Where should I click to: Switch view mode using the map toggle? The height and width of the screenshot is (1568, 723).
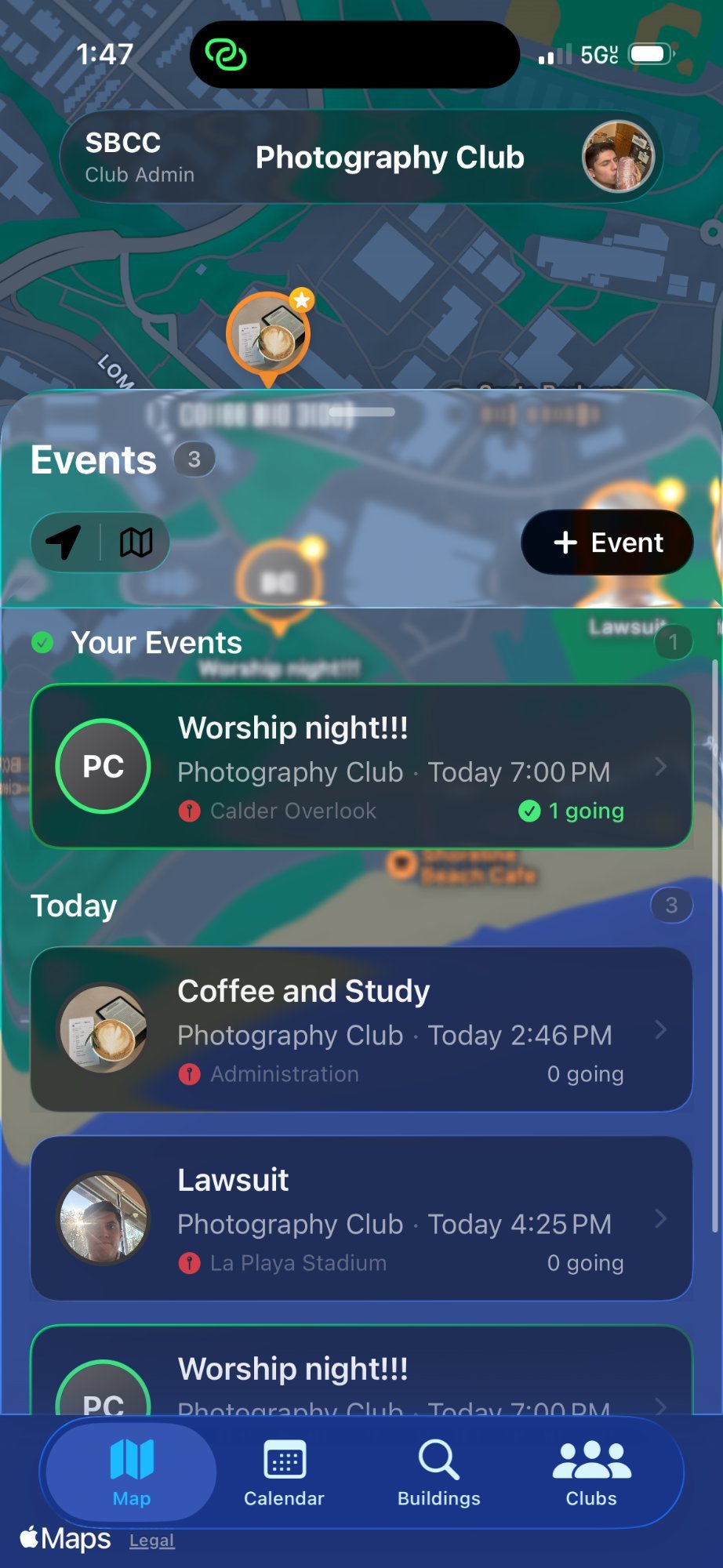[x=136, y=542]
